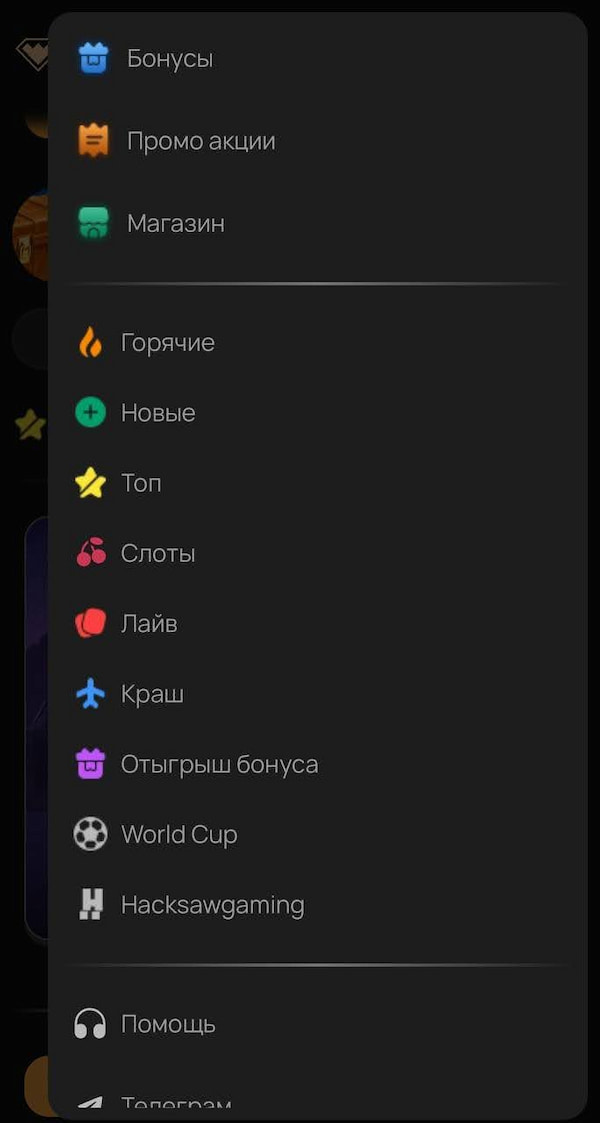Go to Промо акции
Viewport: 600px width, 1123px height.
tap(318, 140)
